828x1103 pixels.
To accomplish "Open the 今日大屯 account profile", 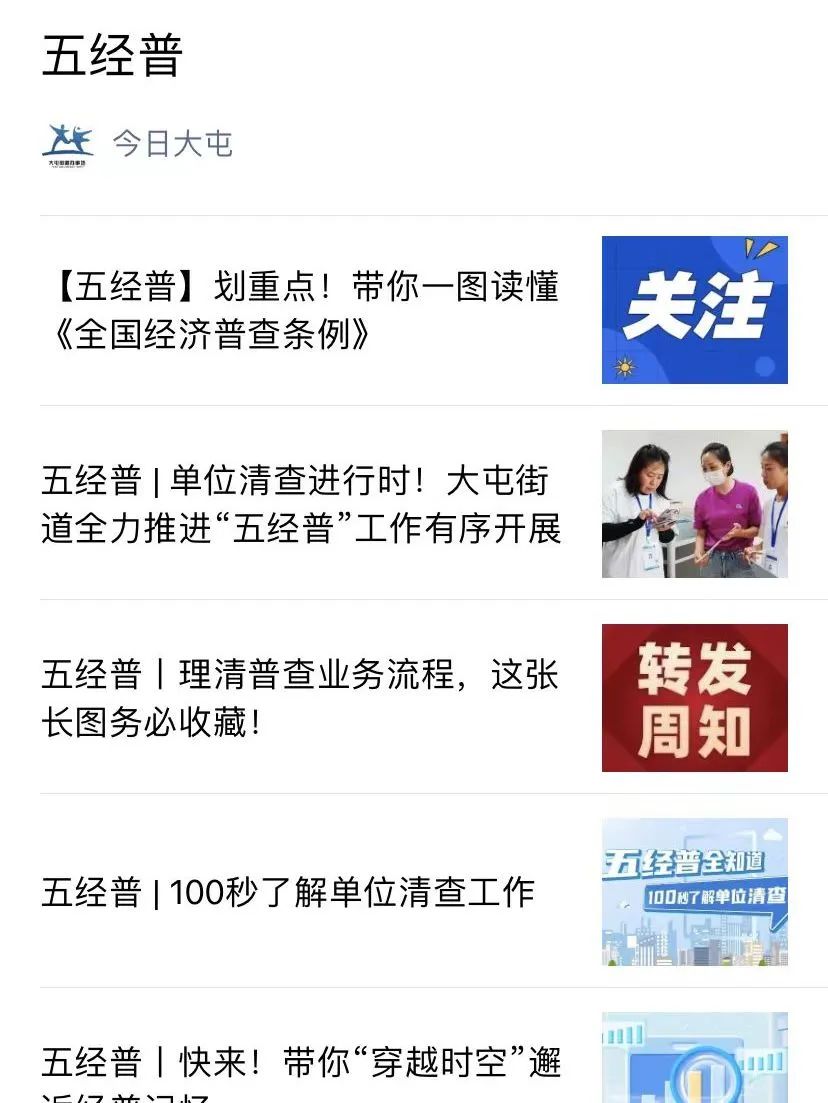I will click(x=171, y=144).
